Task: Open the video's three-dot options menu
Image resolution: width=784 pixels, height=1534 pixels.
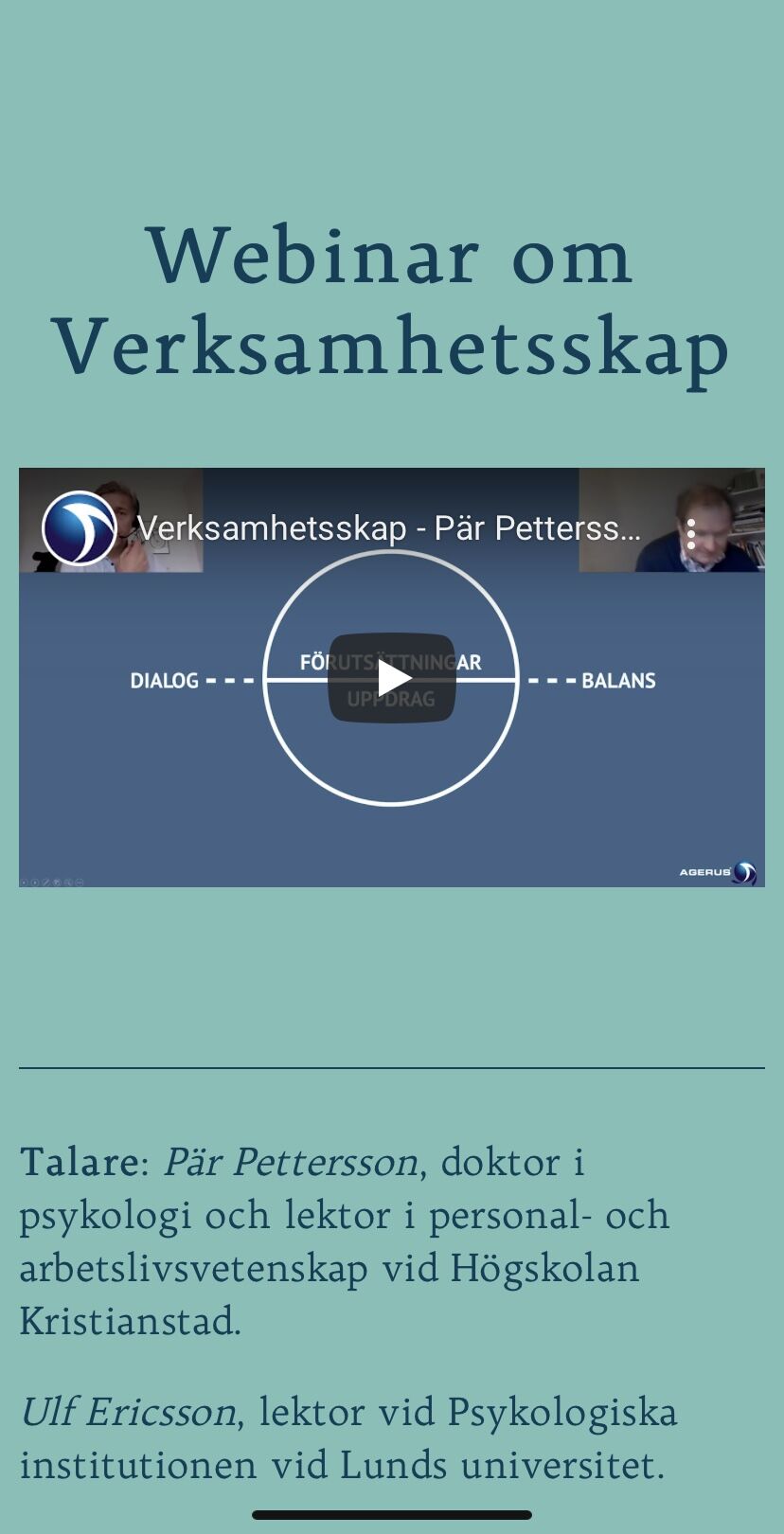Action: (x=691, y=533)
